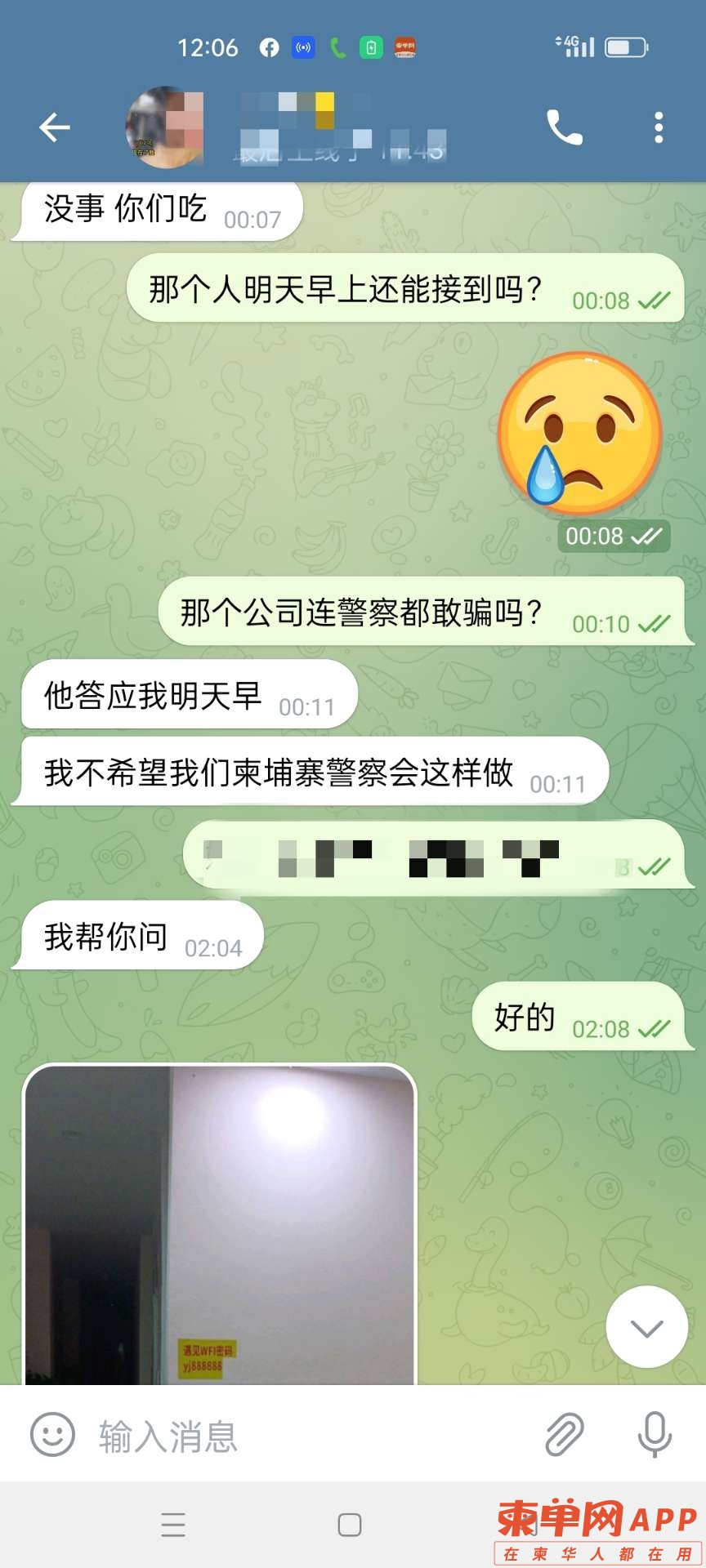Open the three-dot overflow menu
This screenshot has height=1568, width=706.
click(x=659, y=127)
